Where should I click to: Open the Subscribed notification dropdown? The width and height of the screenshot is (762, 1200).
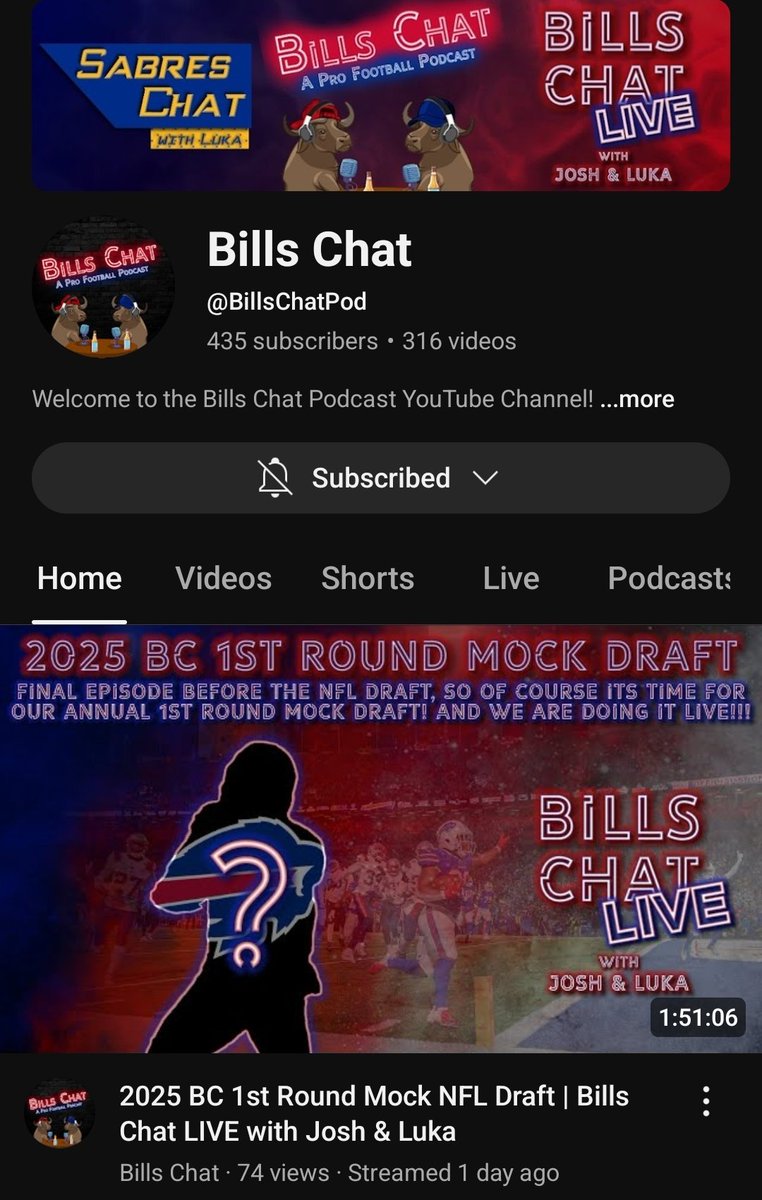tap(380, 478)
